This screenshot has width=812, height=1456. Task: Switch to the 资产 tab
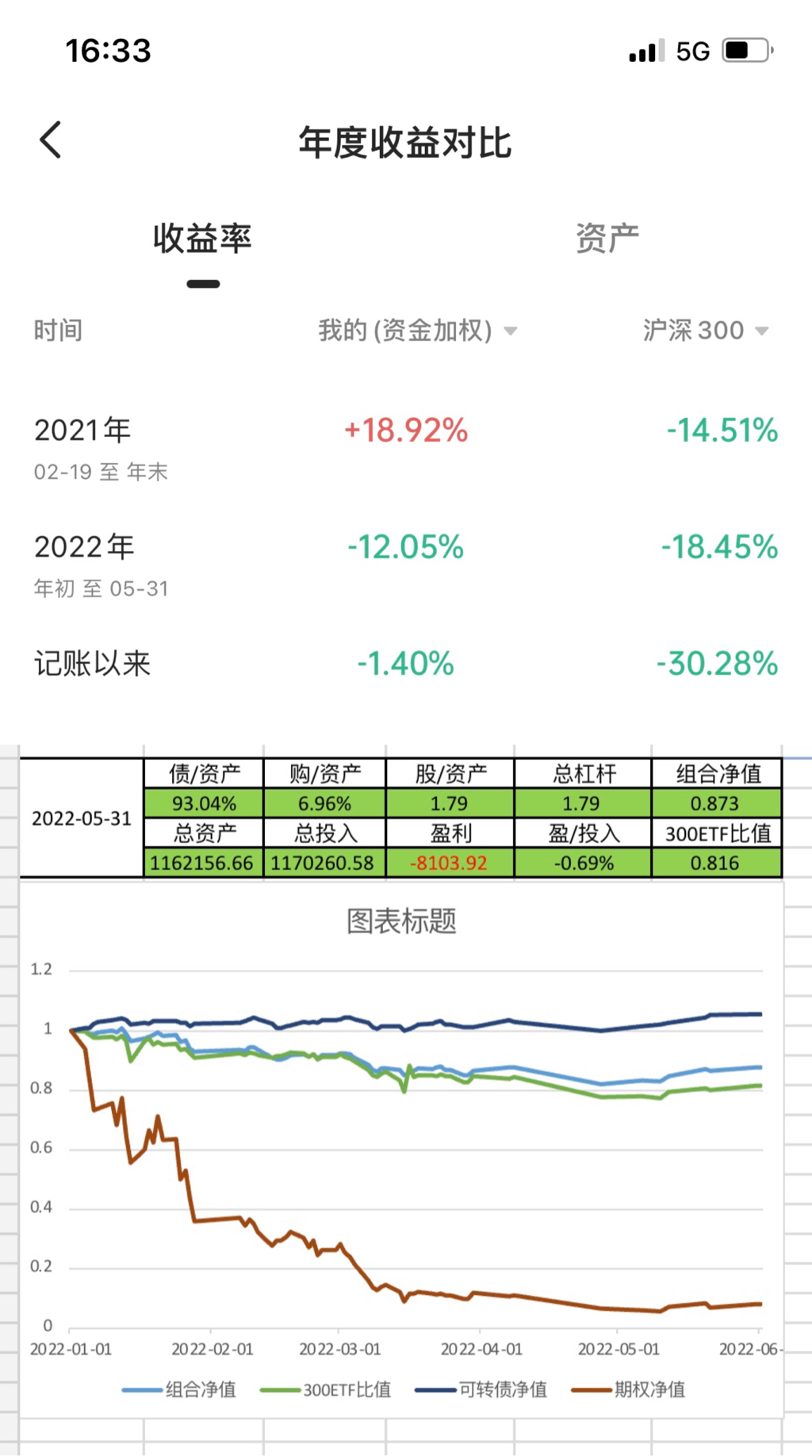607,238
